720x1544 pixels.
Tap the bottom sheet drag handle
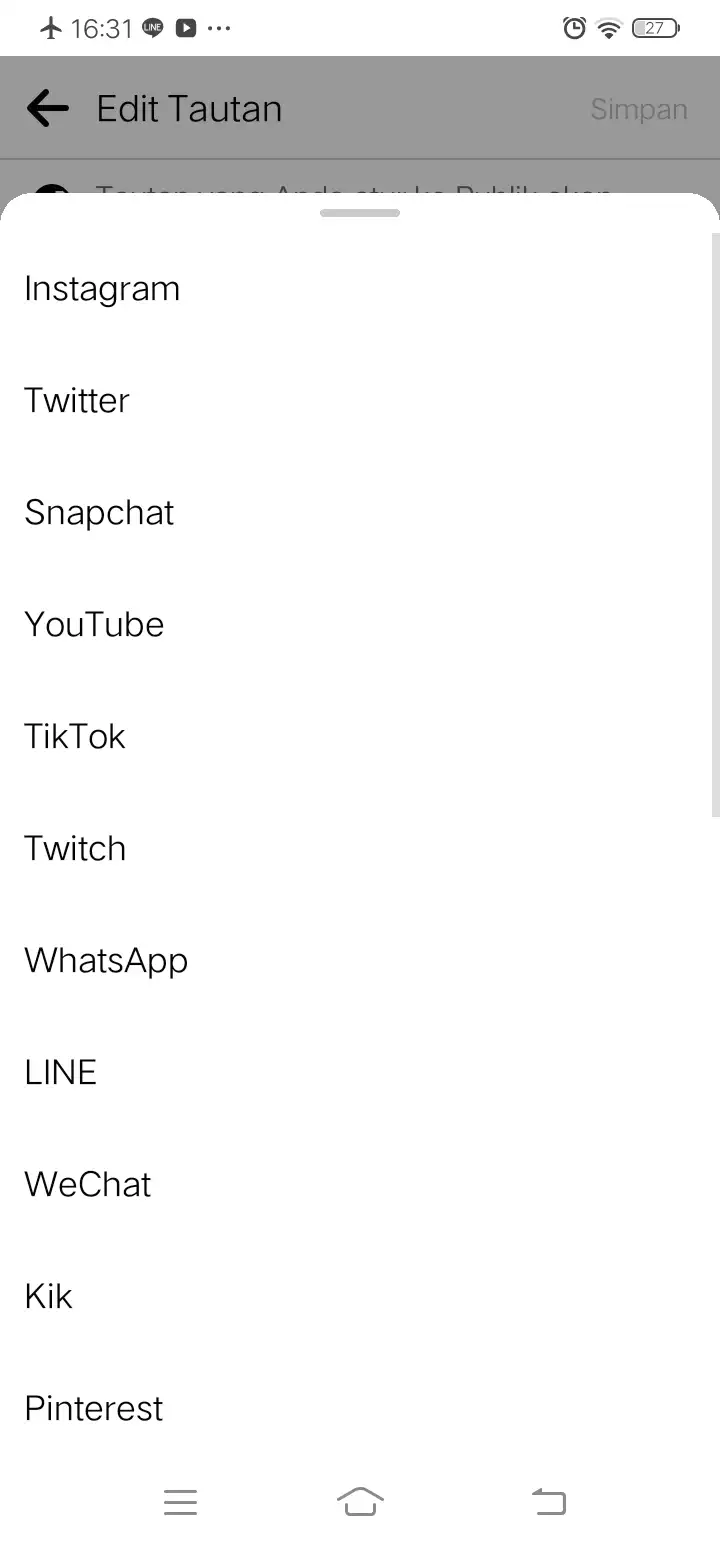[x=360, y=213]
